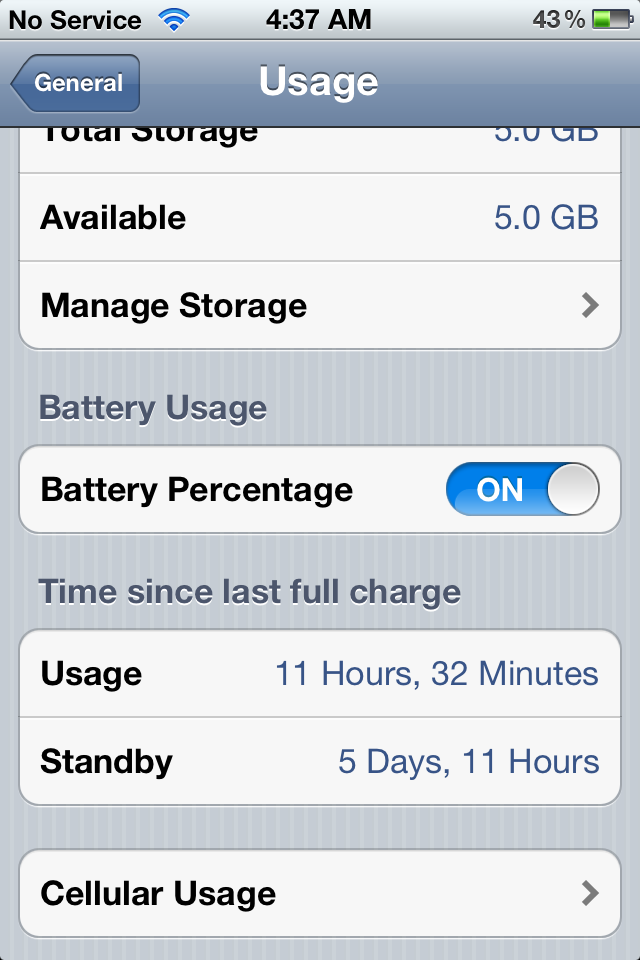Viewport: 640px width, 960px height.
Task: Open Cellular Usage
Action: point(320,893)
